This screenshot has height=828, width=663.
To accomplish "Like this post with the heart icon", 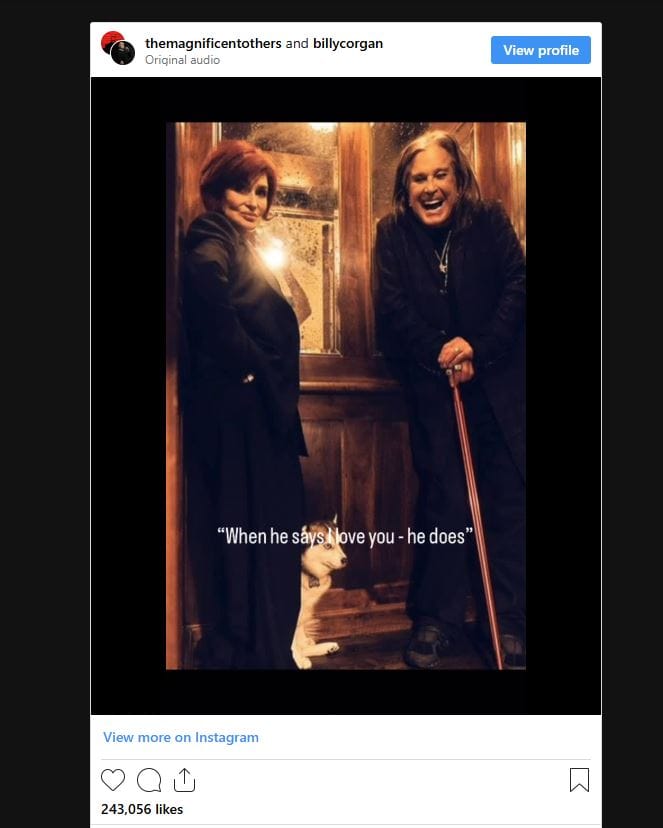I will tap(113, 780).
